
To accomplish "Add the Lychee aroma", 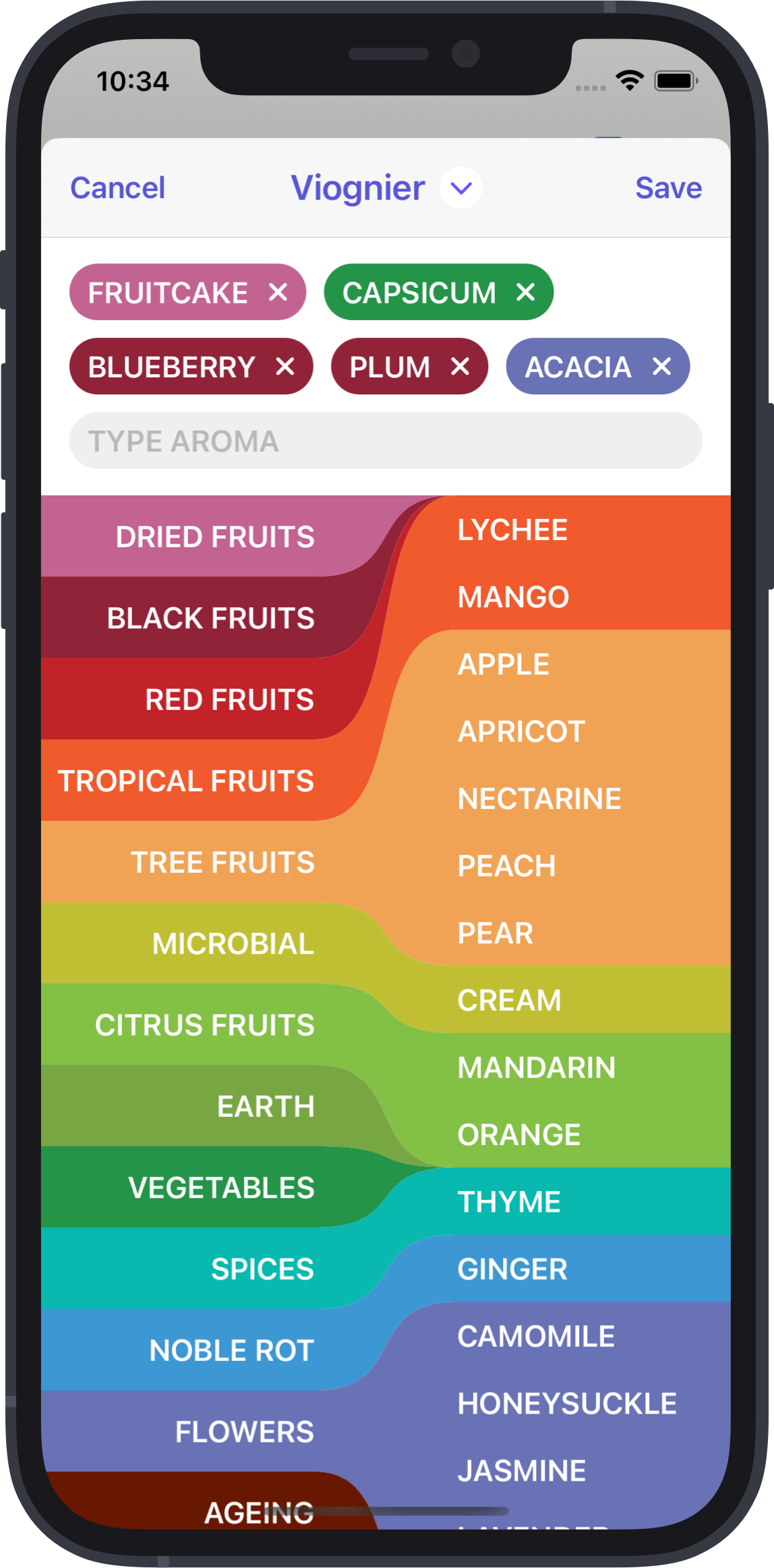I will coord(512,530).
